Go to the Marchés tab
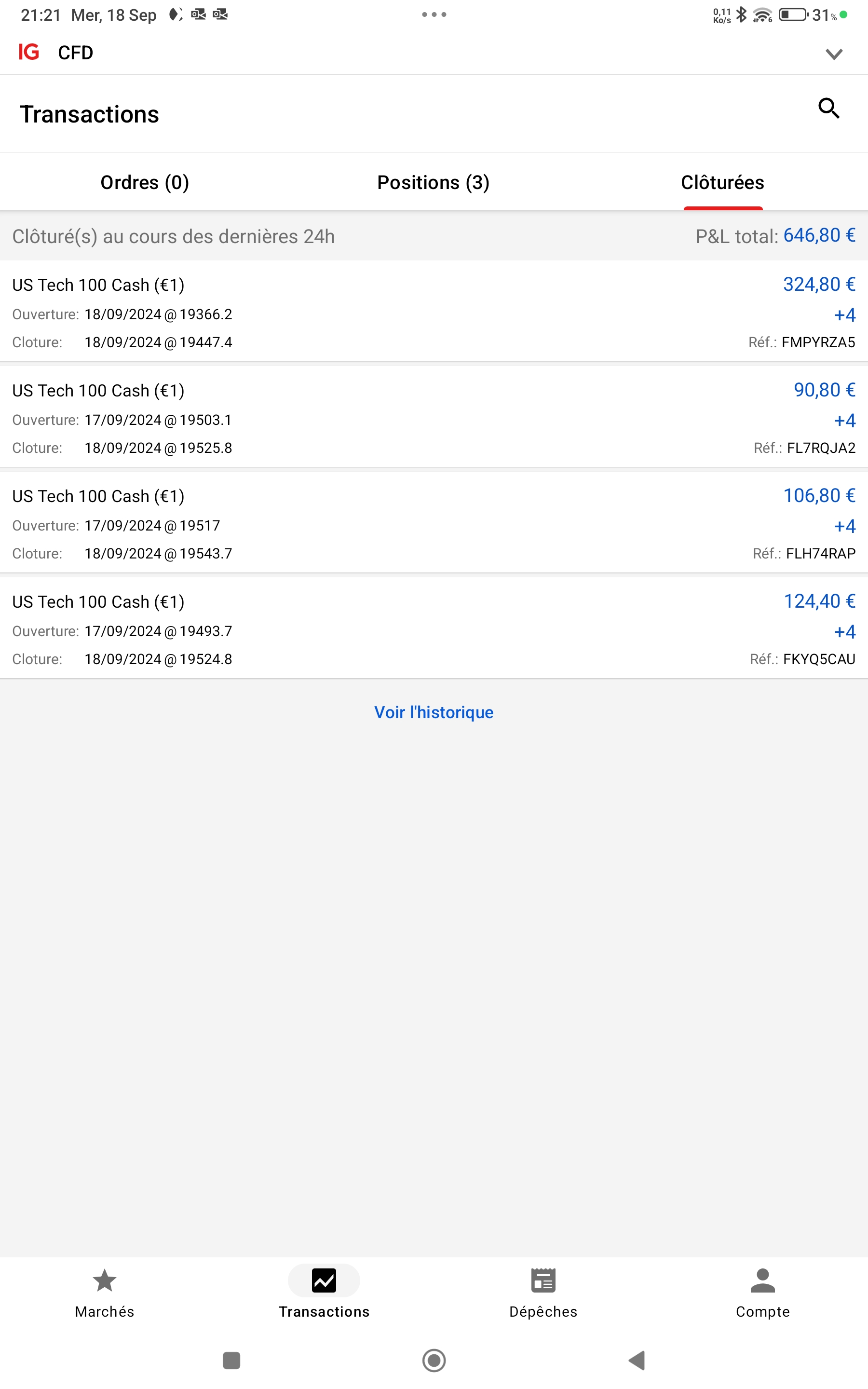Image resolution: width=868 pixels, height=1389 pixels. coord(105,1293)
